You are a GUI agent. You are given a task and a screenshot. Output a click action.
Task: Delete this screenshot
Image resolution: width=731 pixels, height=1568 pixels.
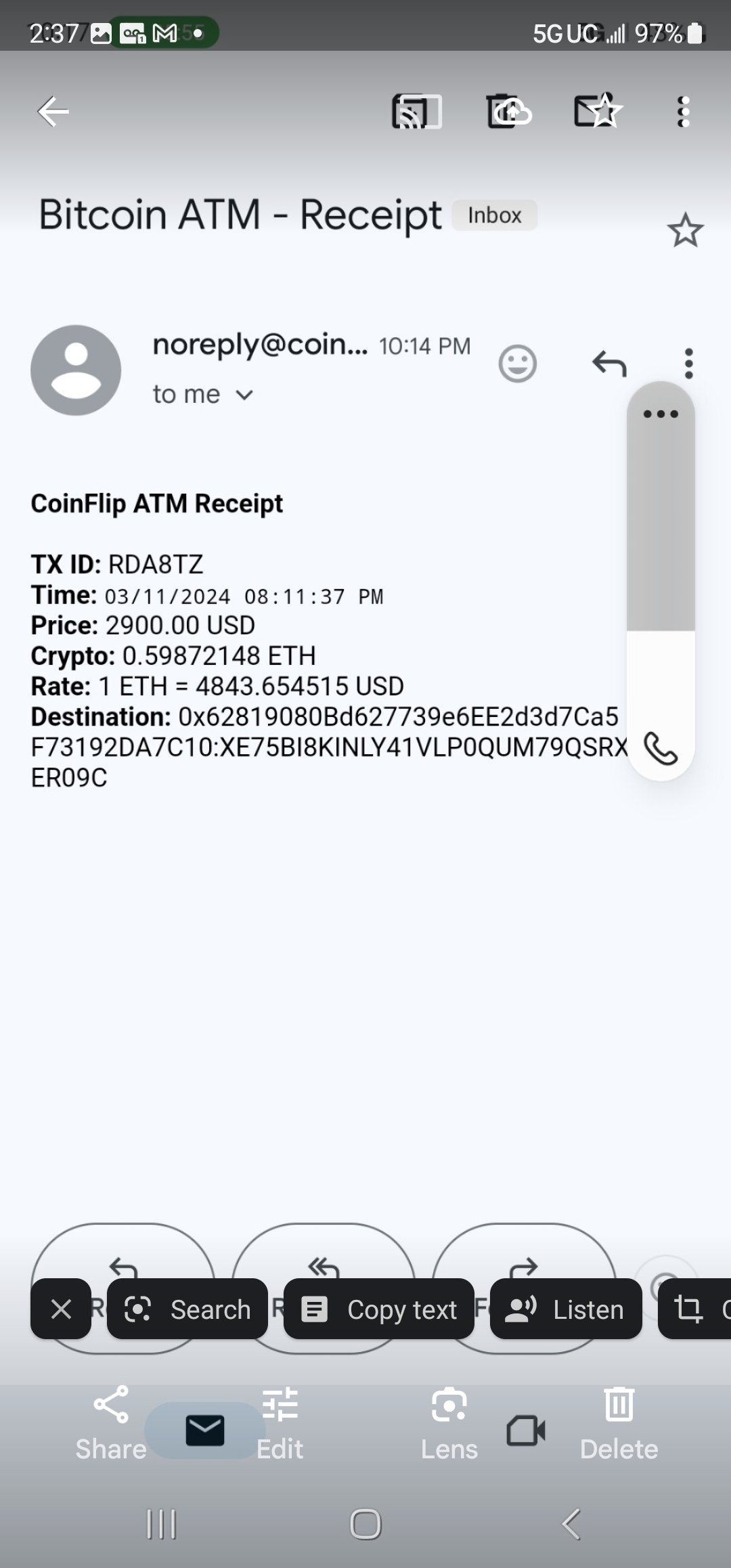click(x=619, y=1423)
